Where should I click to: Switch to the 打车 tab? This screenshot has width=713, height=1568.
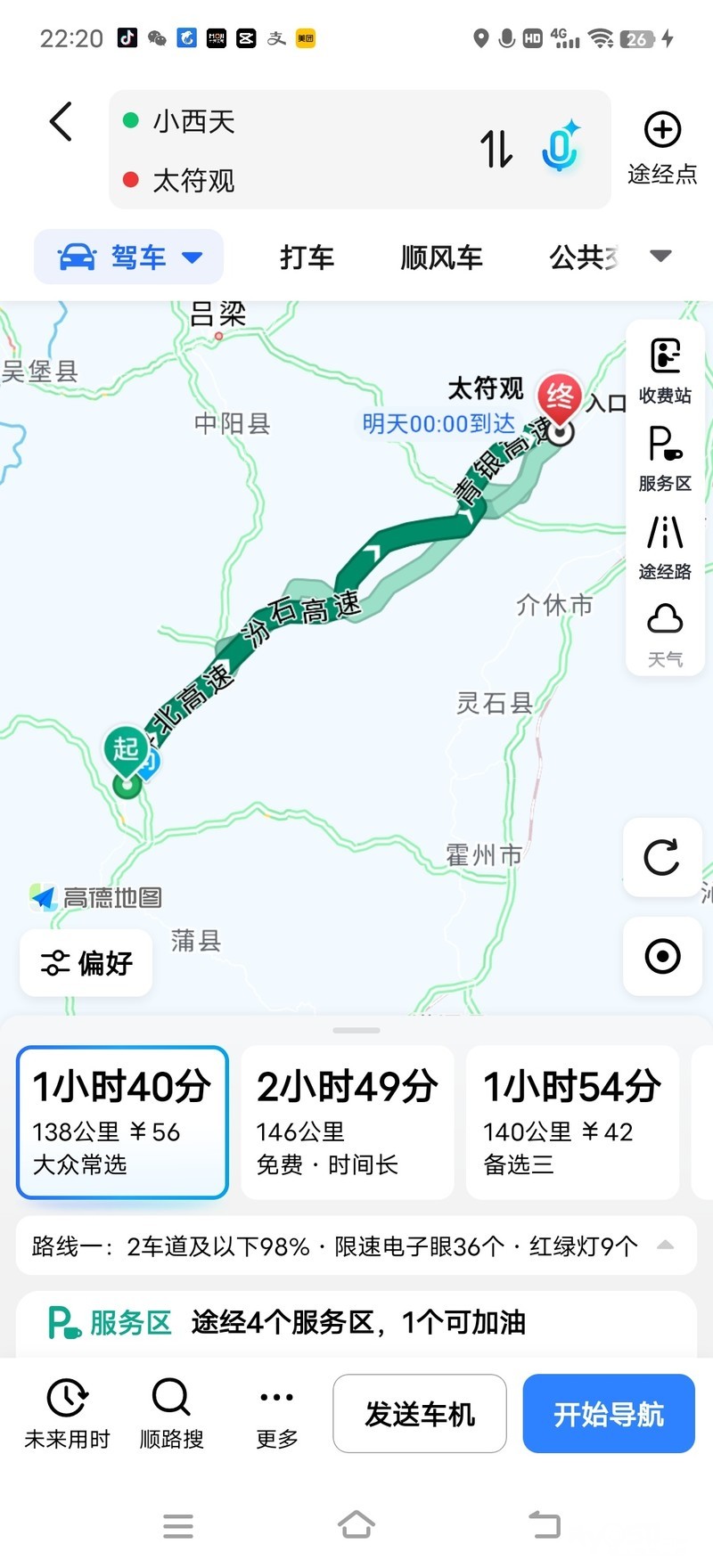click(307, 257)
